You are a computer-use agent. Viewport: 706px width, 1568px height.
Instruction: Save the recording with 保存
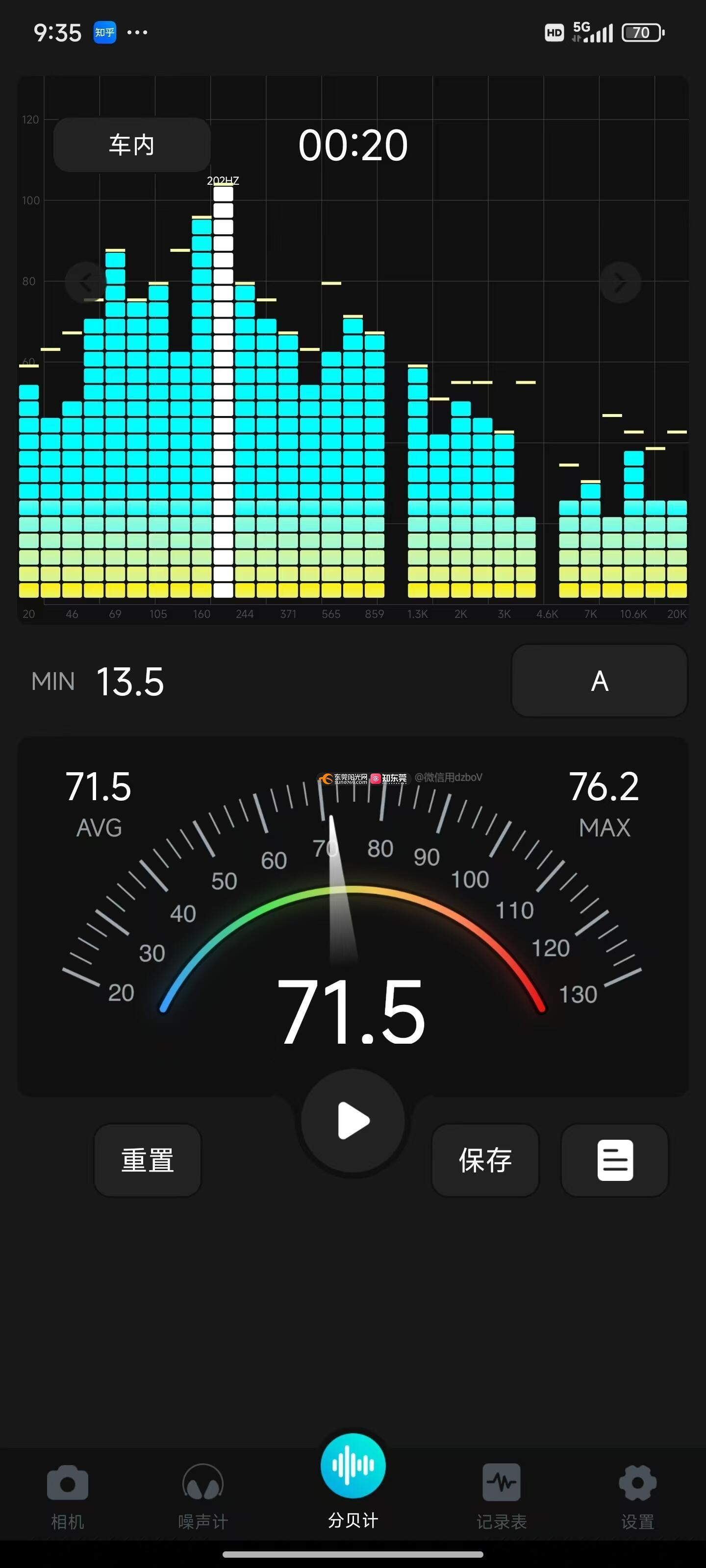pyautogui.click(x=485, y=1160)
